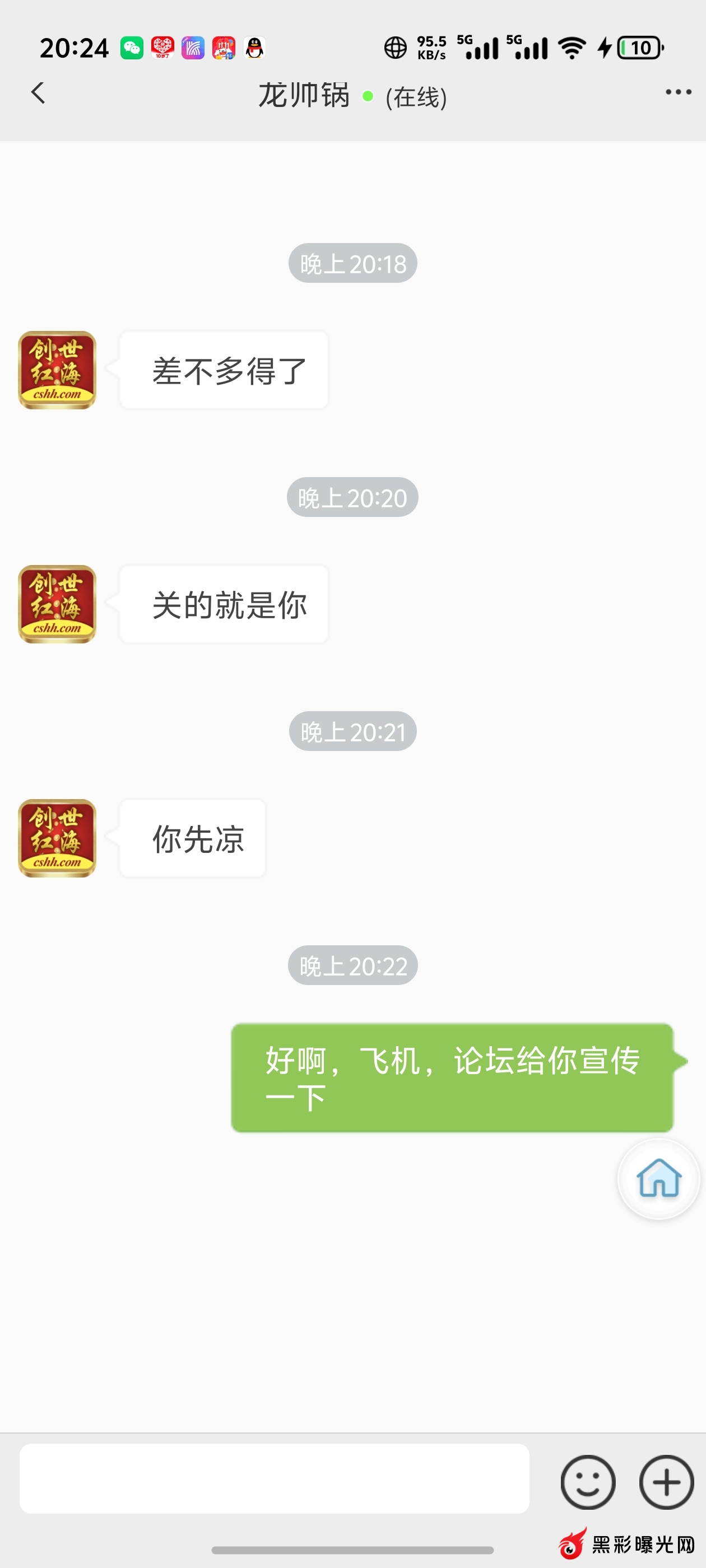Open the plus attachment menu
This screenshot has height=1568, width=706.
(x=666, y=1482)
